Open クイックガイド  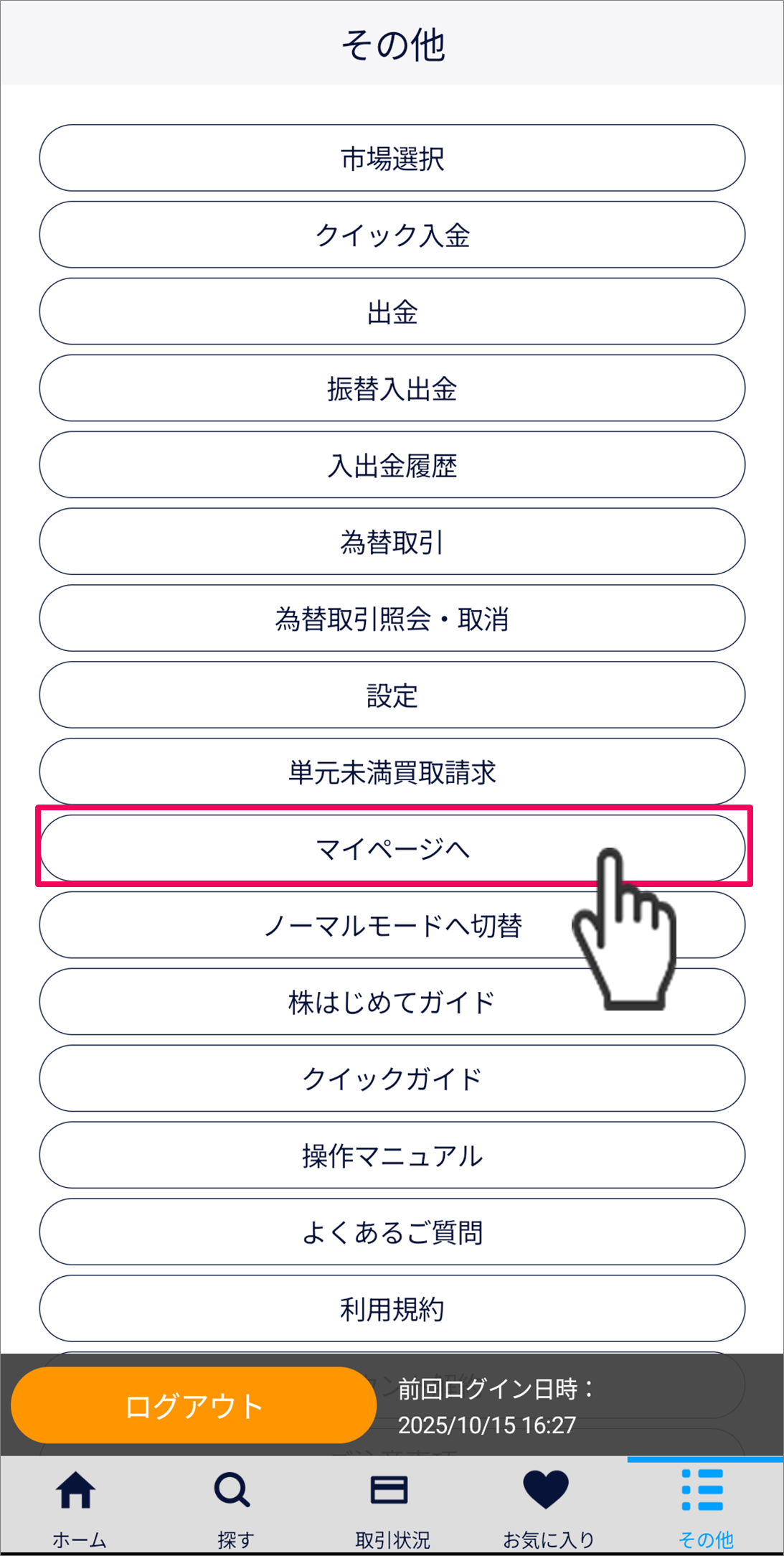pyautogui.click(x=392, y=1079)
